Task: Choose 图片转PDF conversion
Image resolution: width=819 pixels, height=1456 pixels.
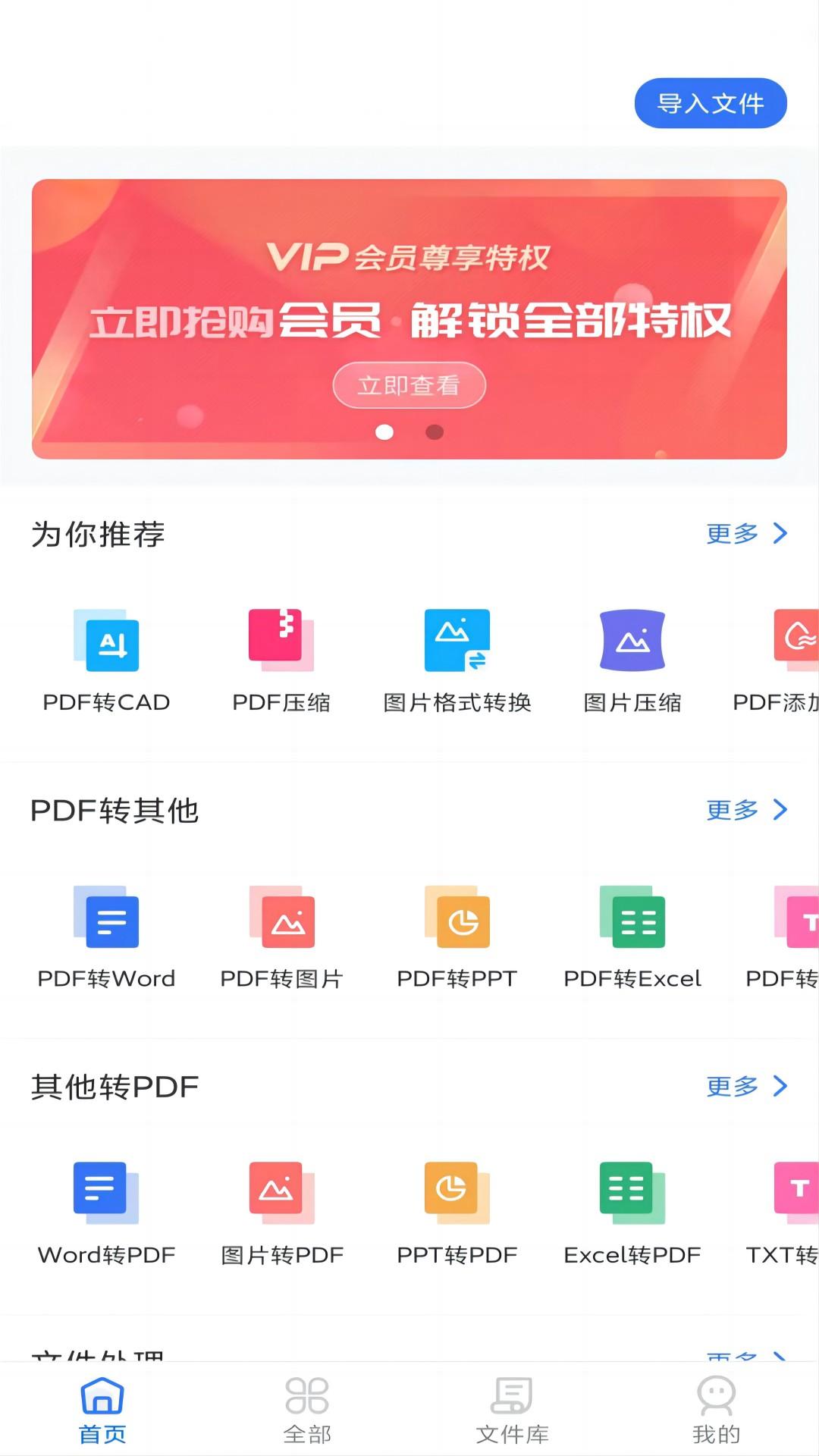Action: tap(281, 1213)
